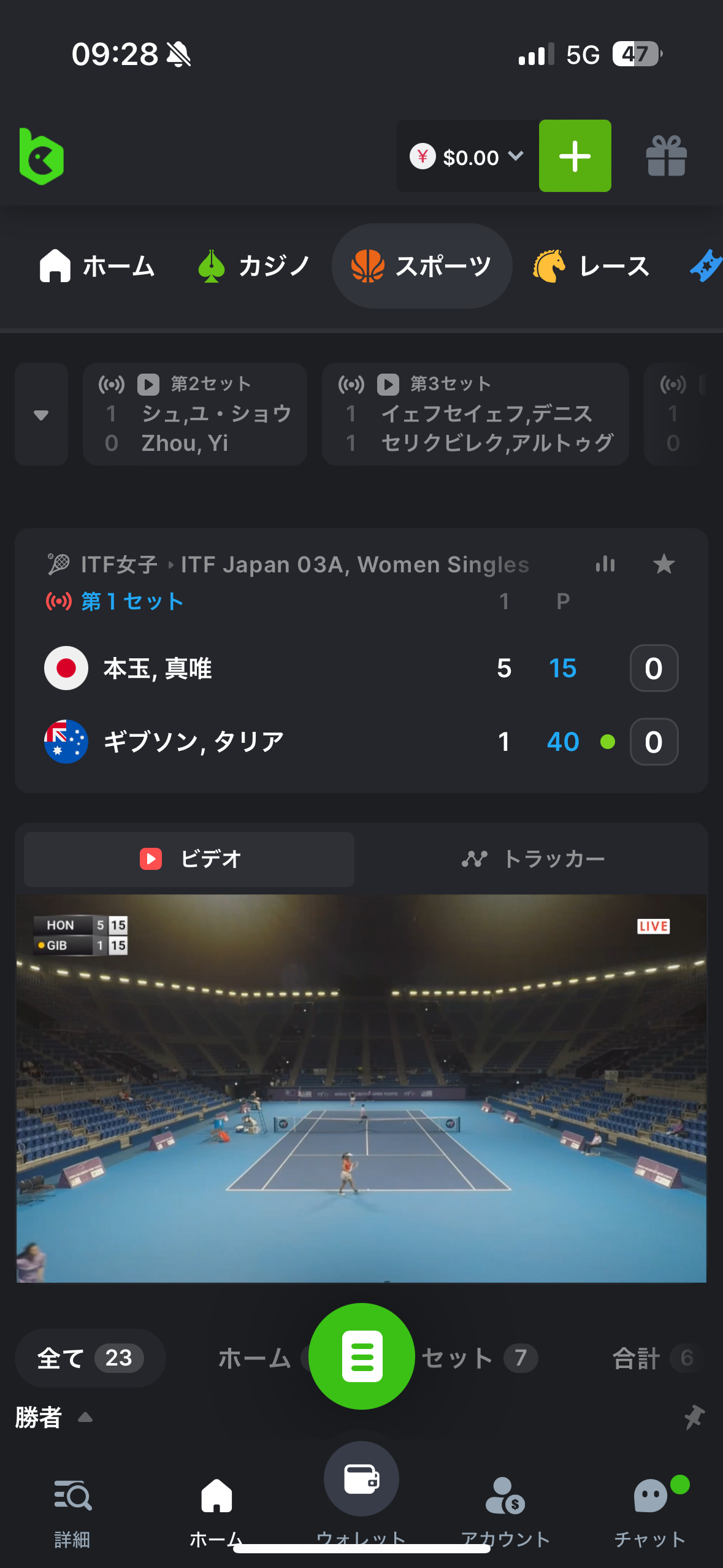723x1568 pixels.
Task: Open the green bet slip button
Action: [x=362, y=1356]
